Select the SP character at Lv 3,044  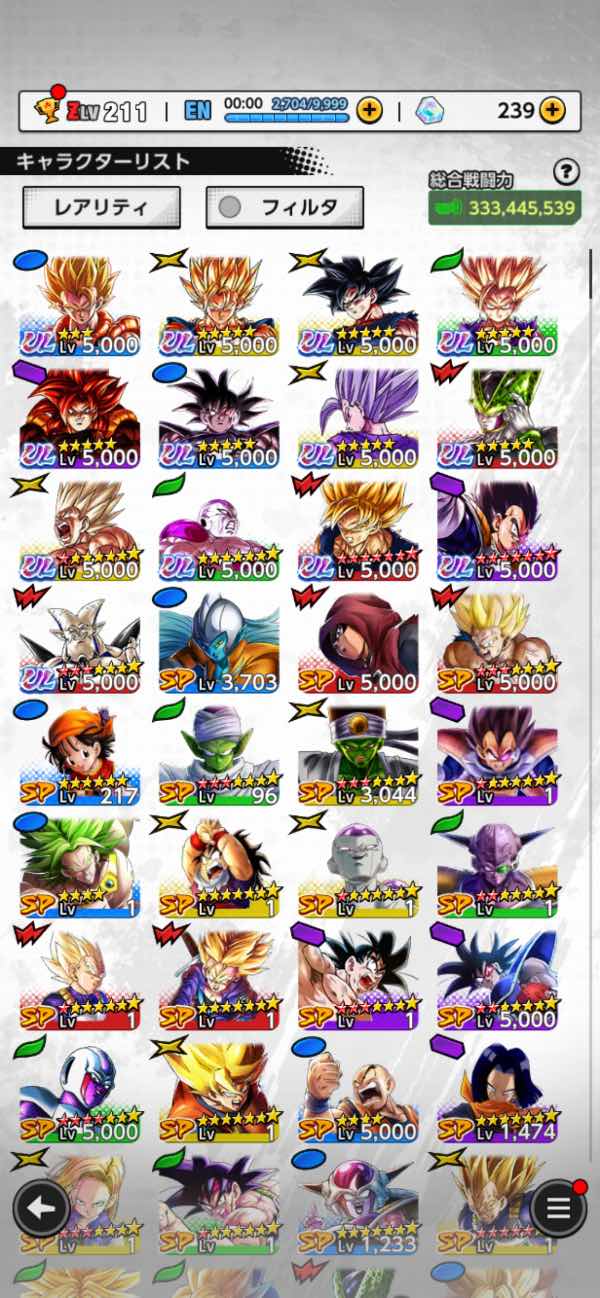pyautogui.click(x=358, y=754)
